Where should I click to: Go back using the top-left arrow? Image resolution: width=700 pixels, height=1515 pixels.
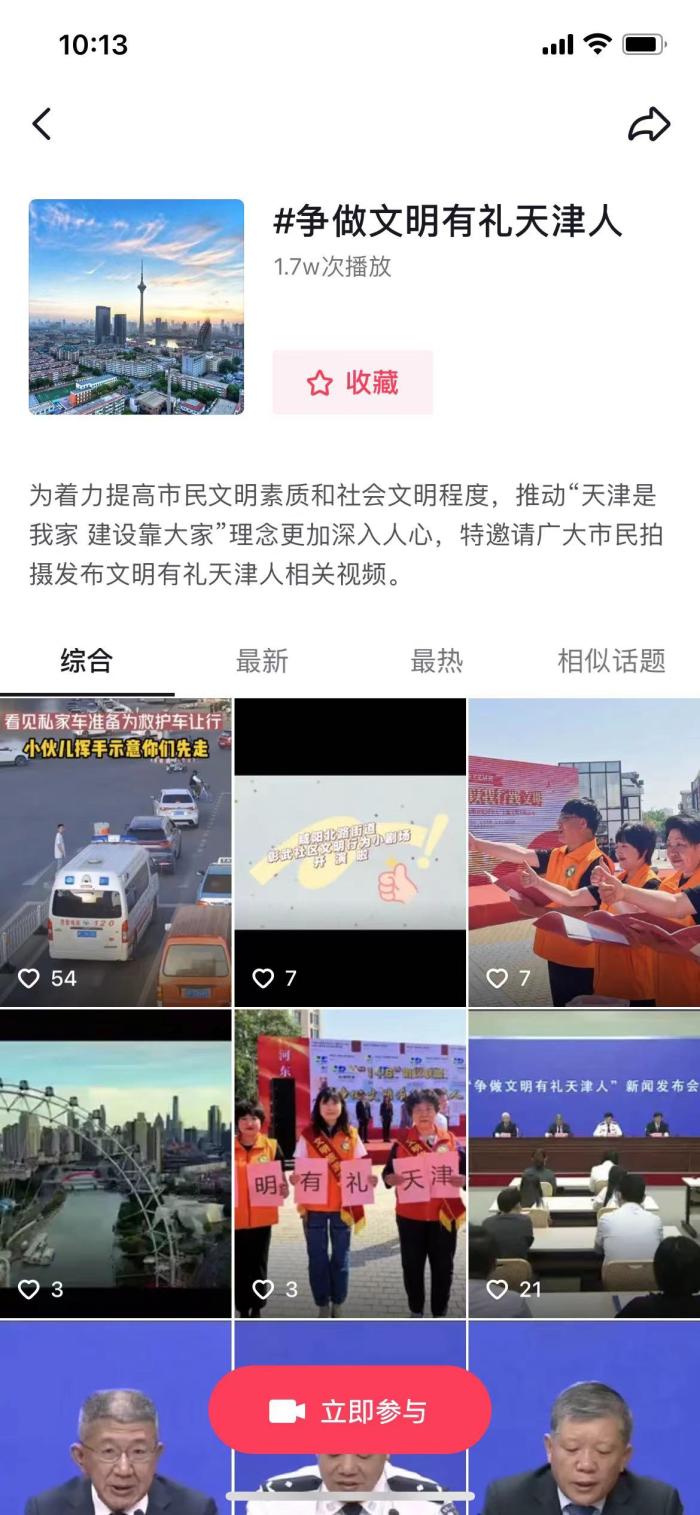41,125
